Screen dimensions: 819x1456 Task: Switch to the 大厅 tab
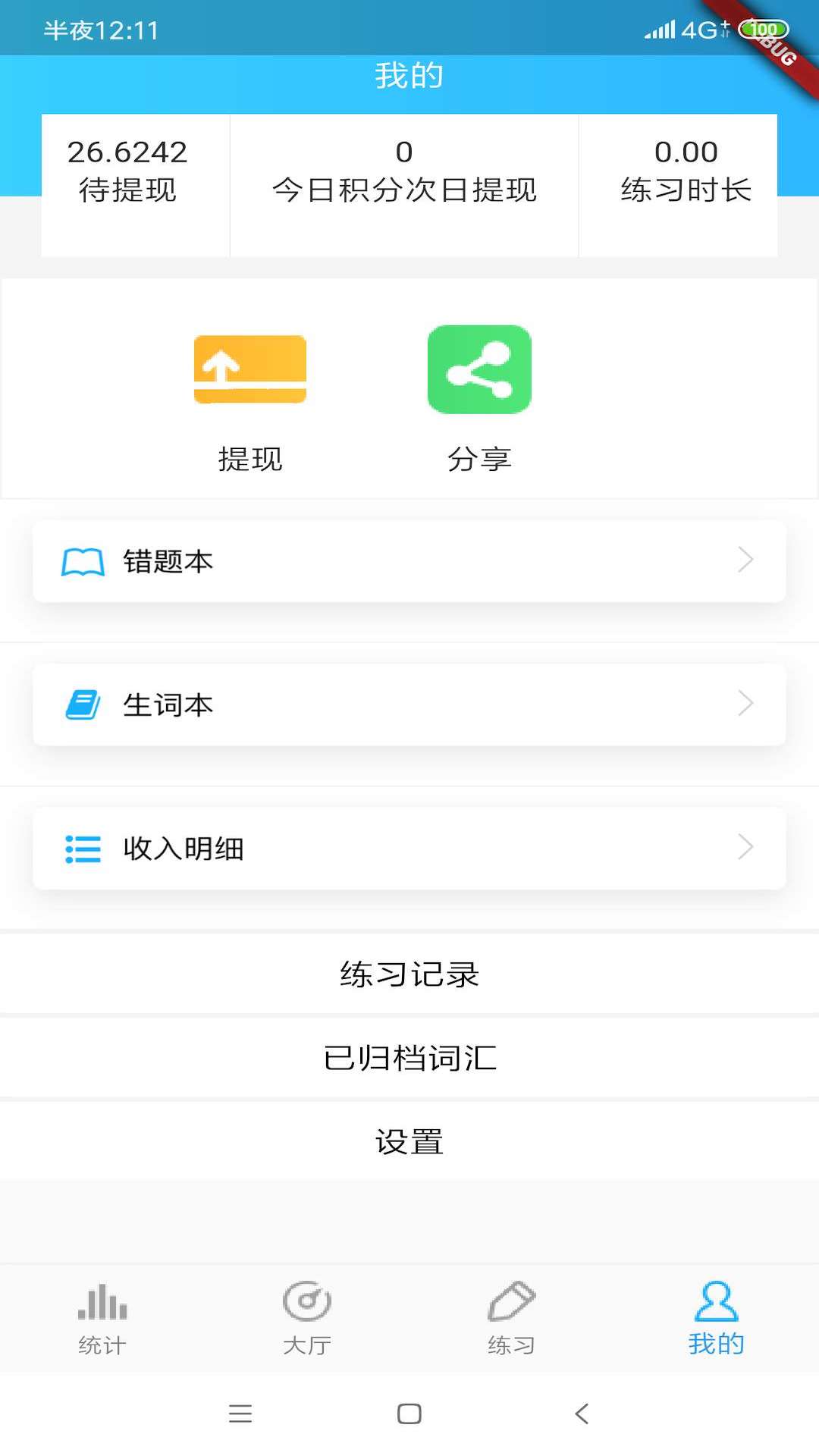click(306, 1319)
